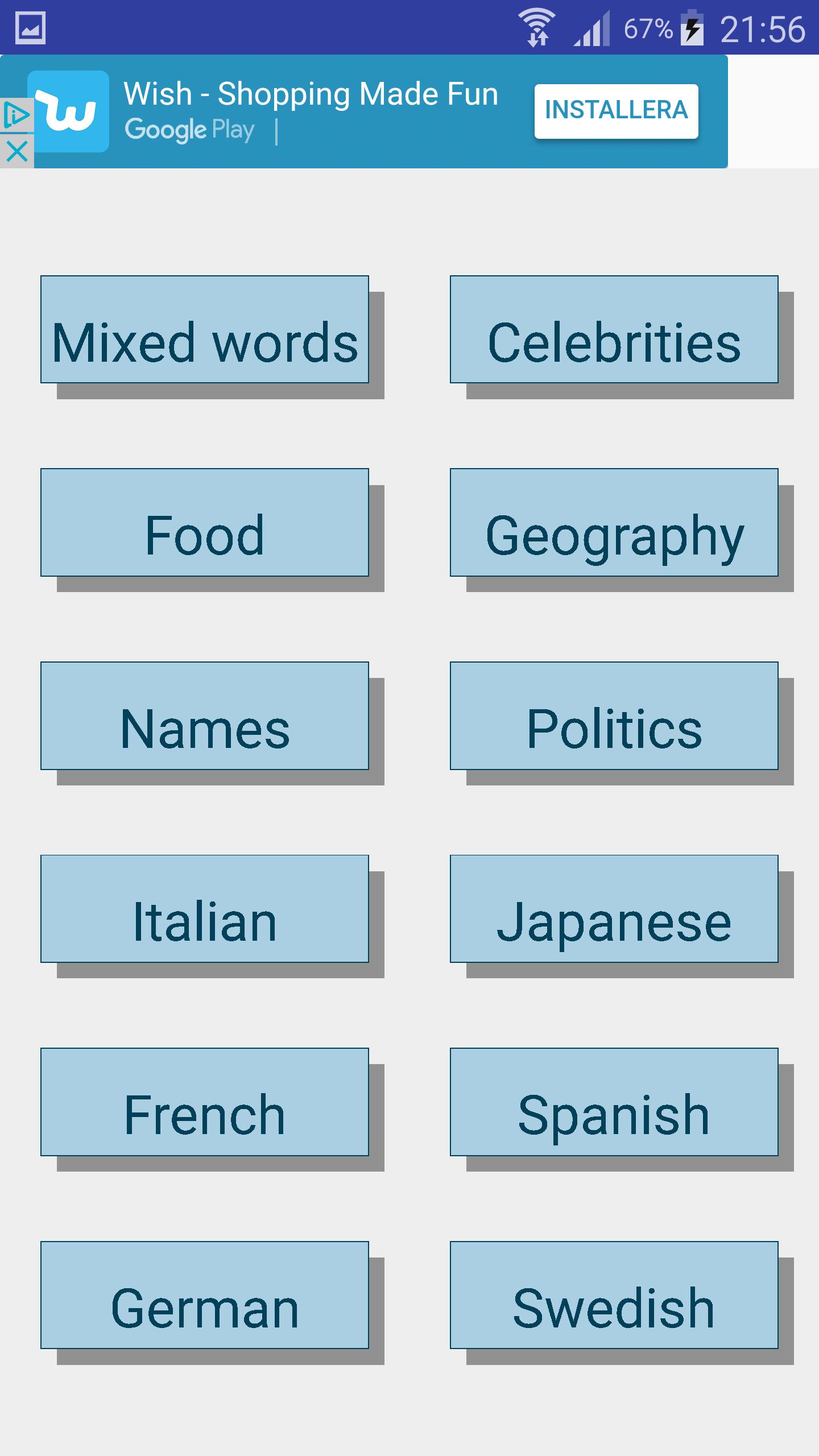Dismiss the Wish ad with the X
Image resolution: width=819 pixels, height=1456 pixels.
pos(17,151)
